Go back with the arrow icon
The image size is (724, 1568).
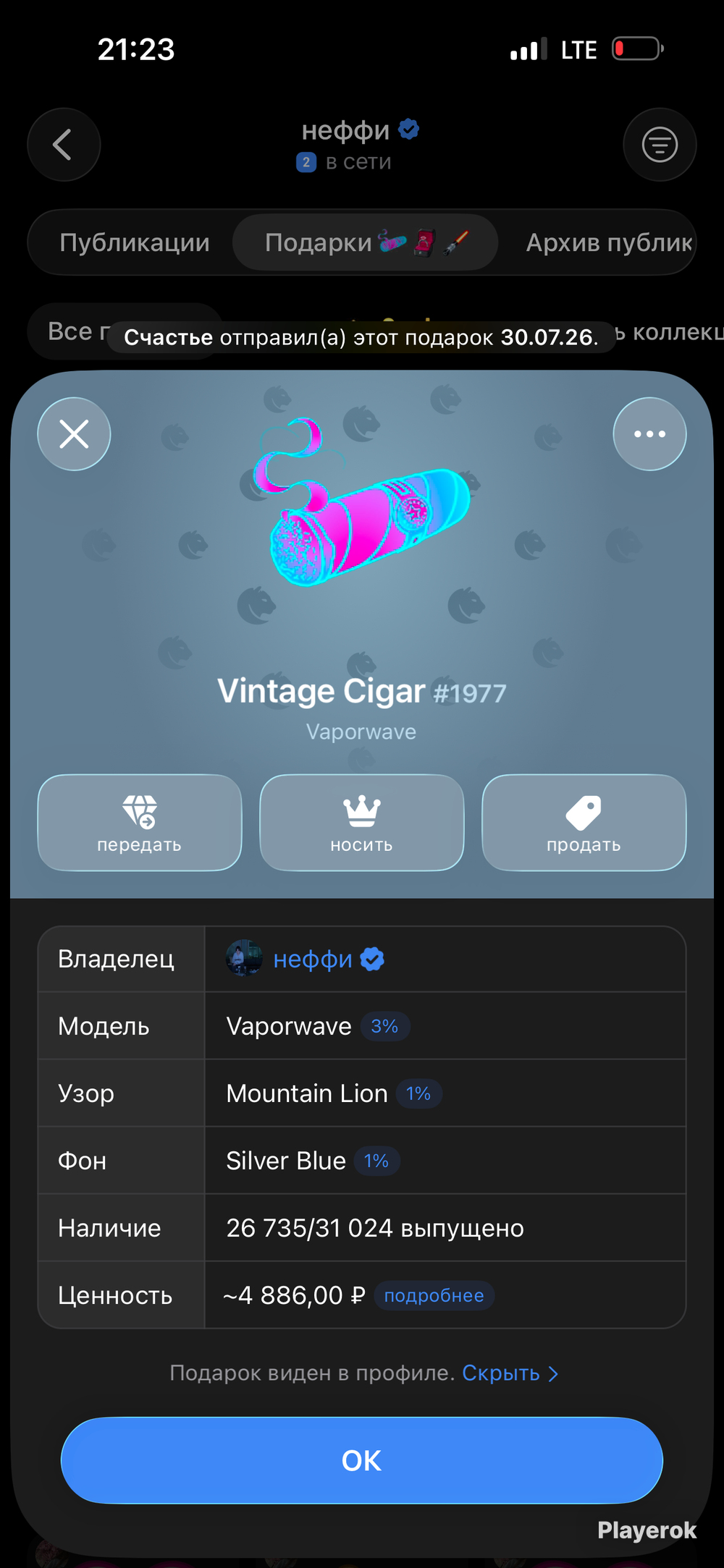tap(64, 145)
